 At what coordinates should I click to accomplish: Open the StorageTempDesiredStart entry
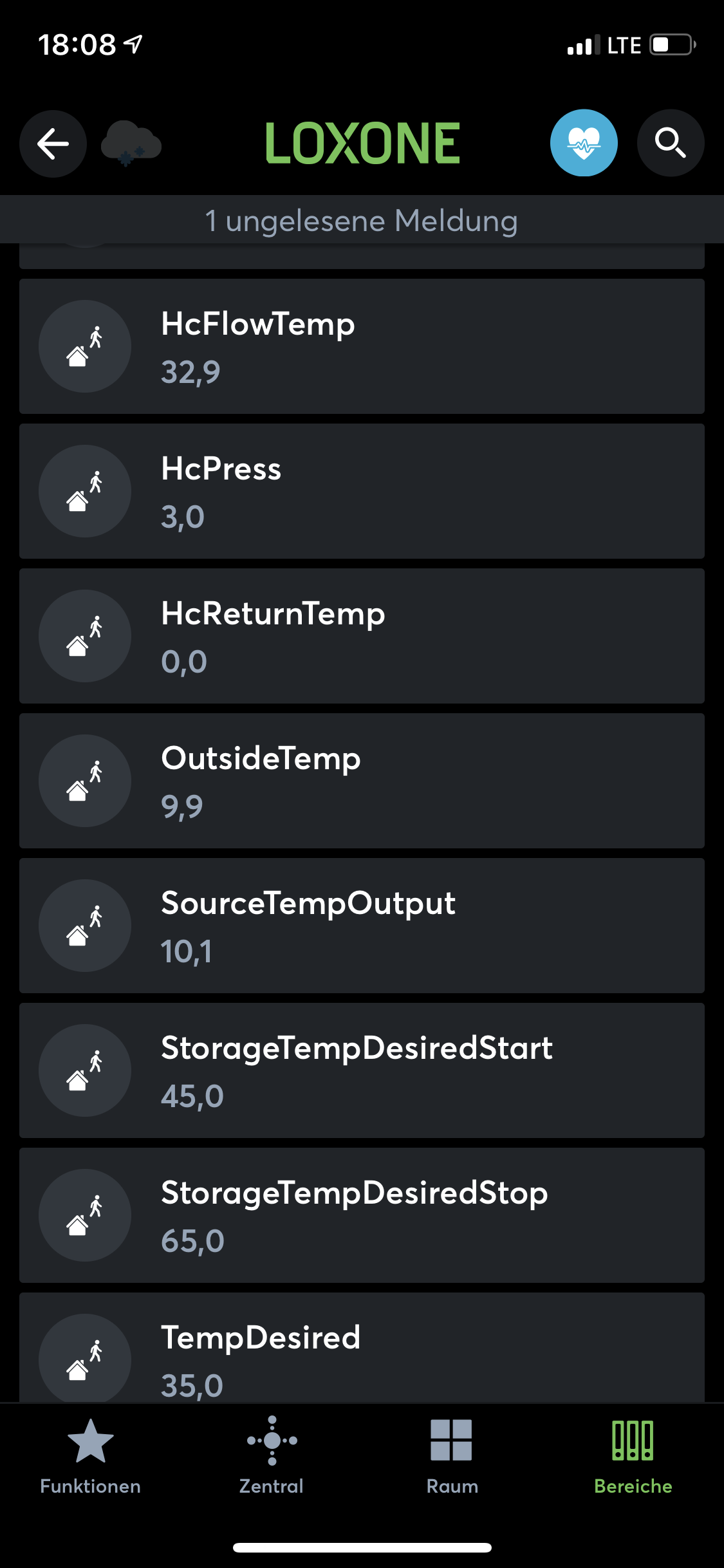(x=362, y=1070)
